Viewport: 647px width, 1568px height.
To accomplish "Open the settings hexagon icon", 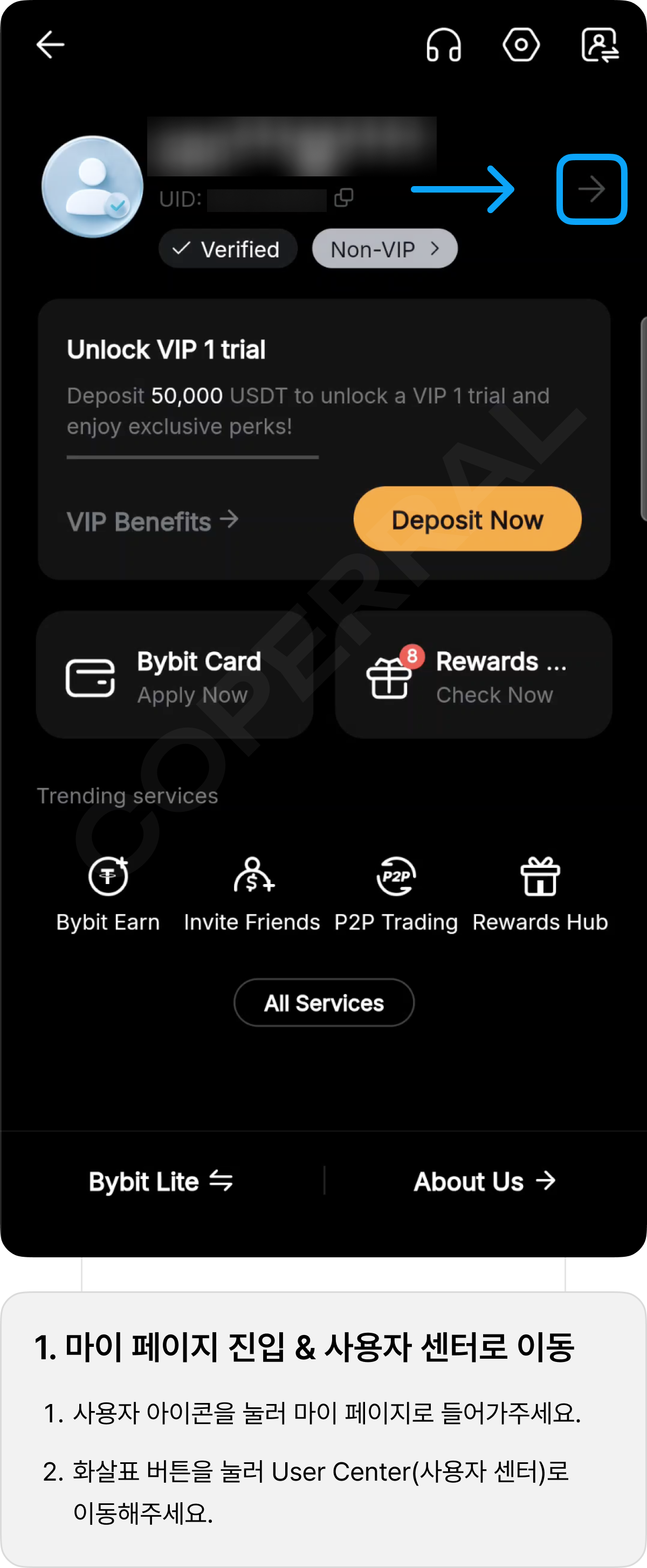I will [521, 45].
